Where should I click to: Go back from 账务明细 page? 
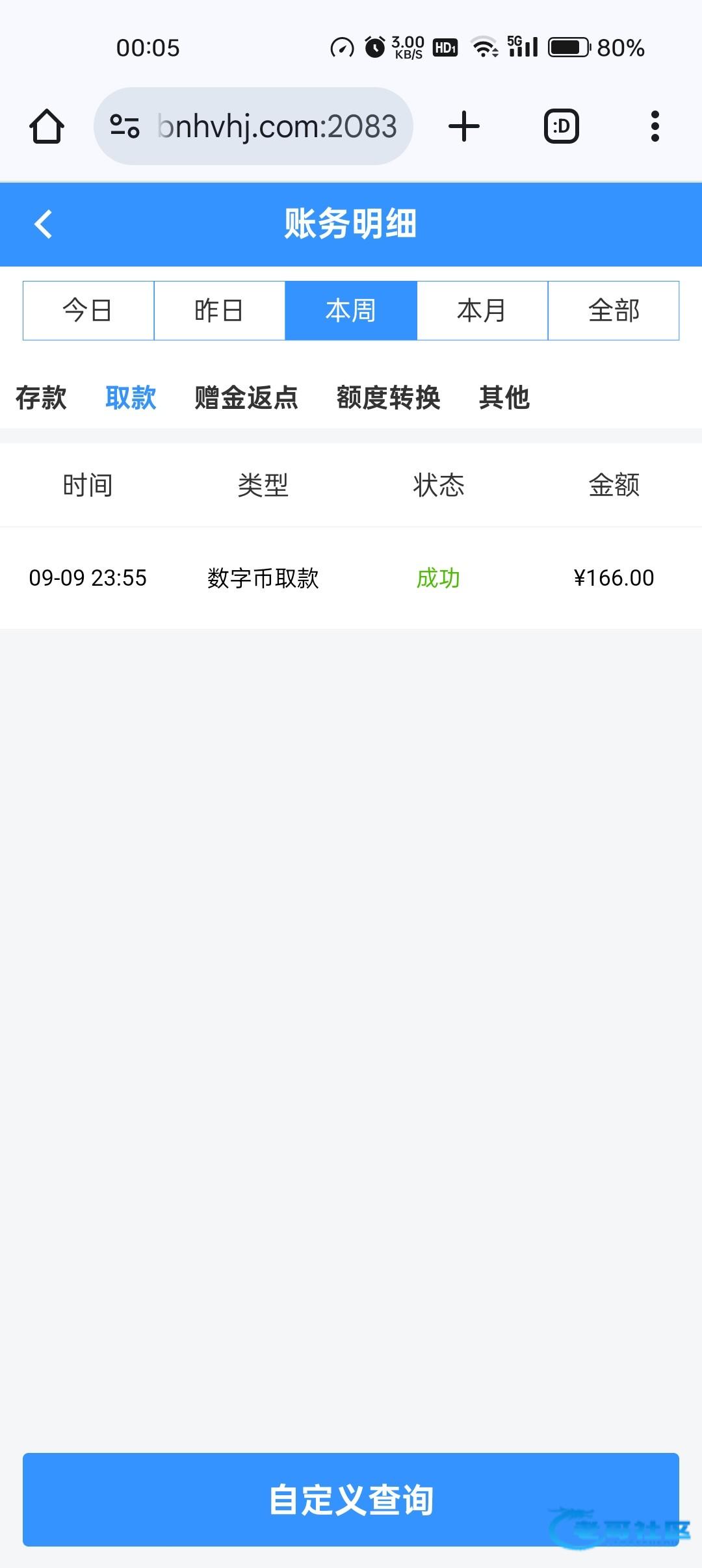(44, 224)
